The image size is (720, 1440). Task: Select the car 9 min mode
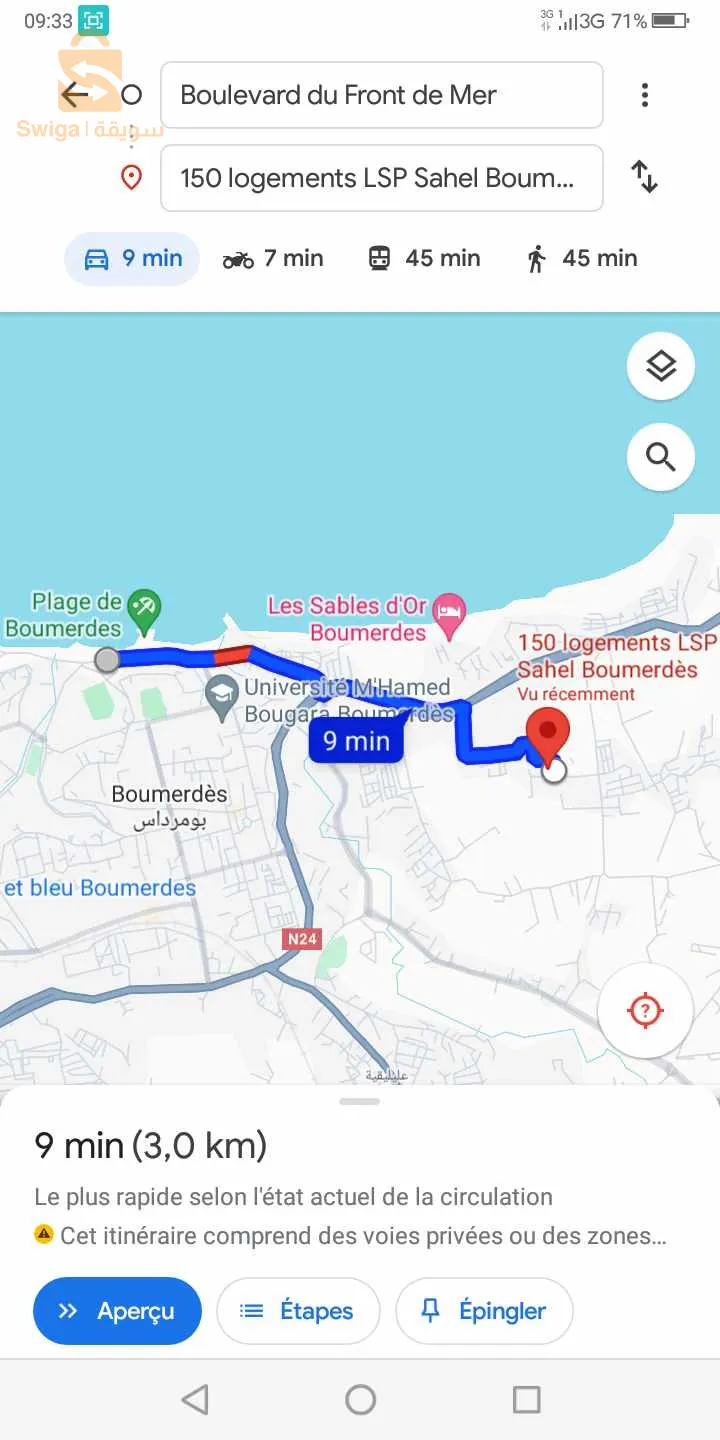coord(133,259)
